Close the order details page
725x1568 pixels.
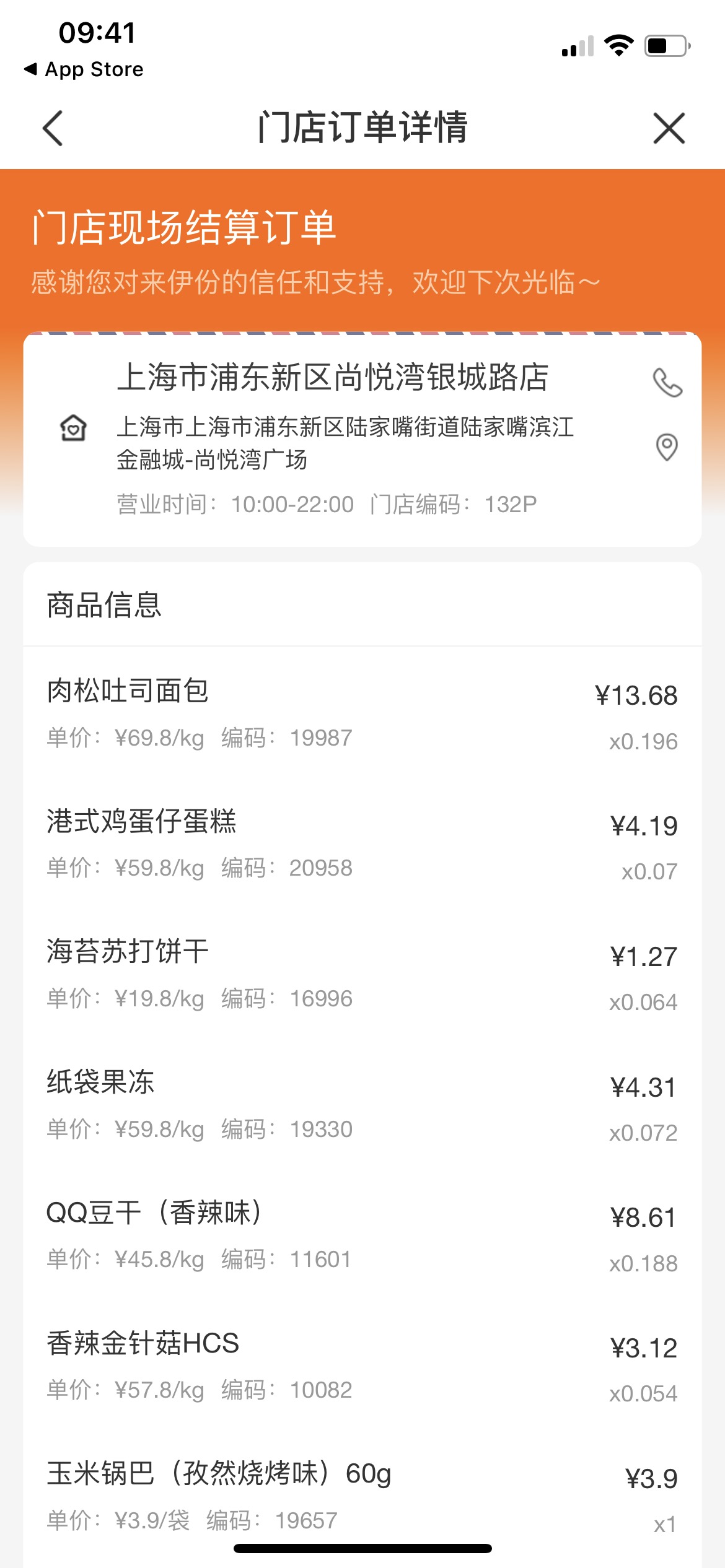[669, 128]
